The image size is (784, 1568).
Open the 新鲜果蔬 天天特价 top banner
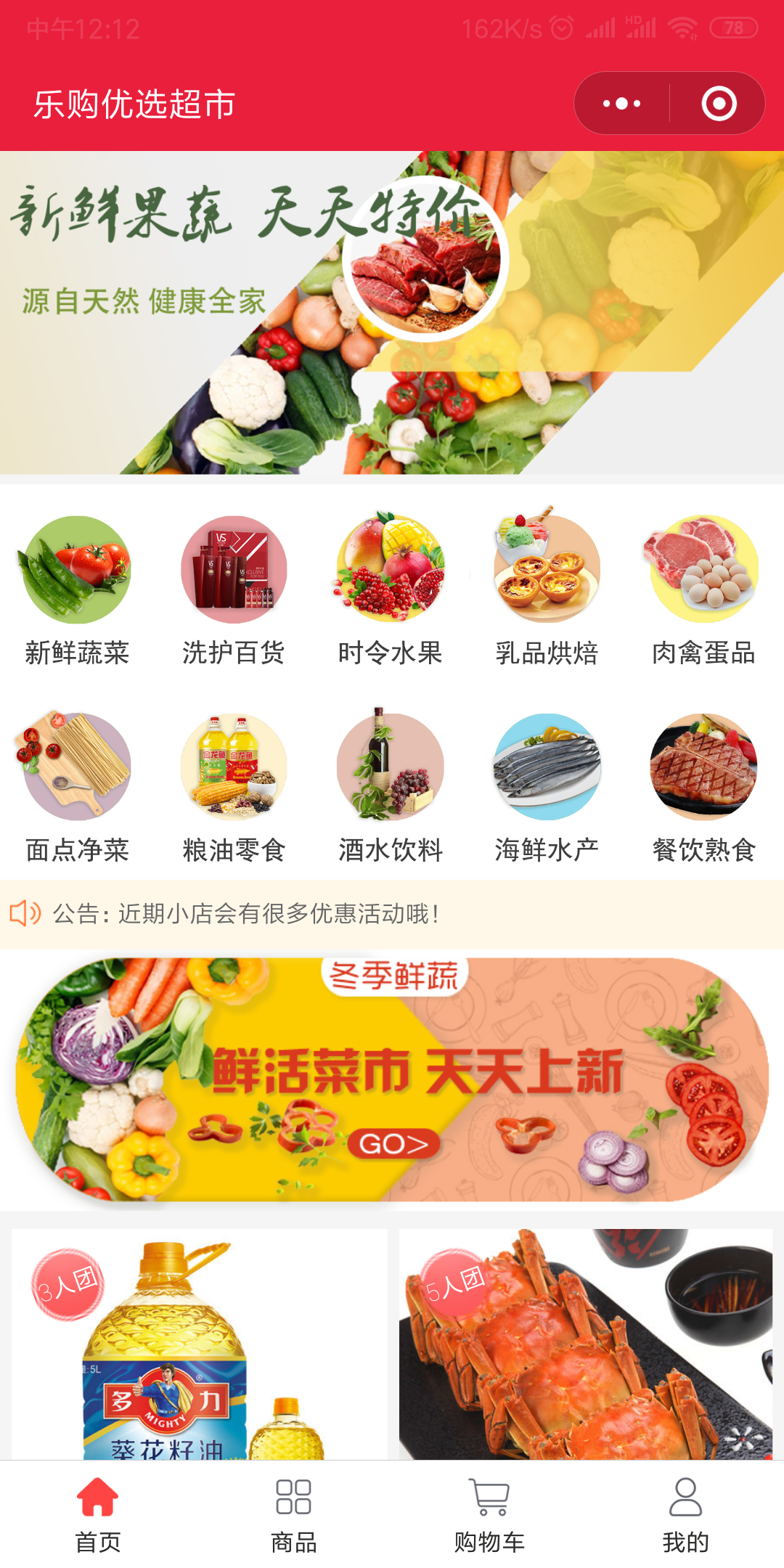(x=392, y=312)
